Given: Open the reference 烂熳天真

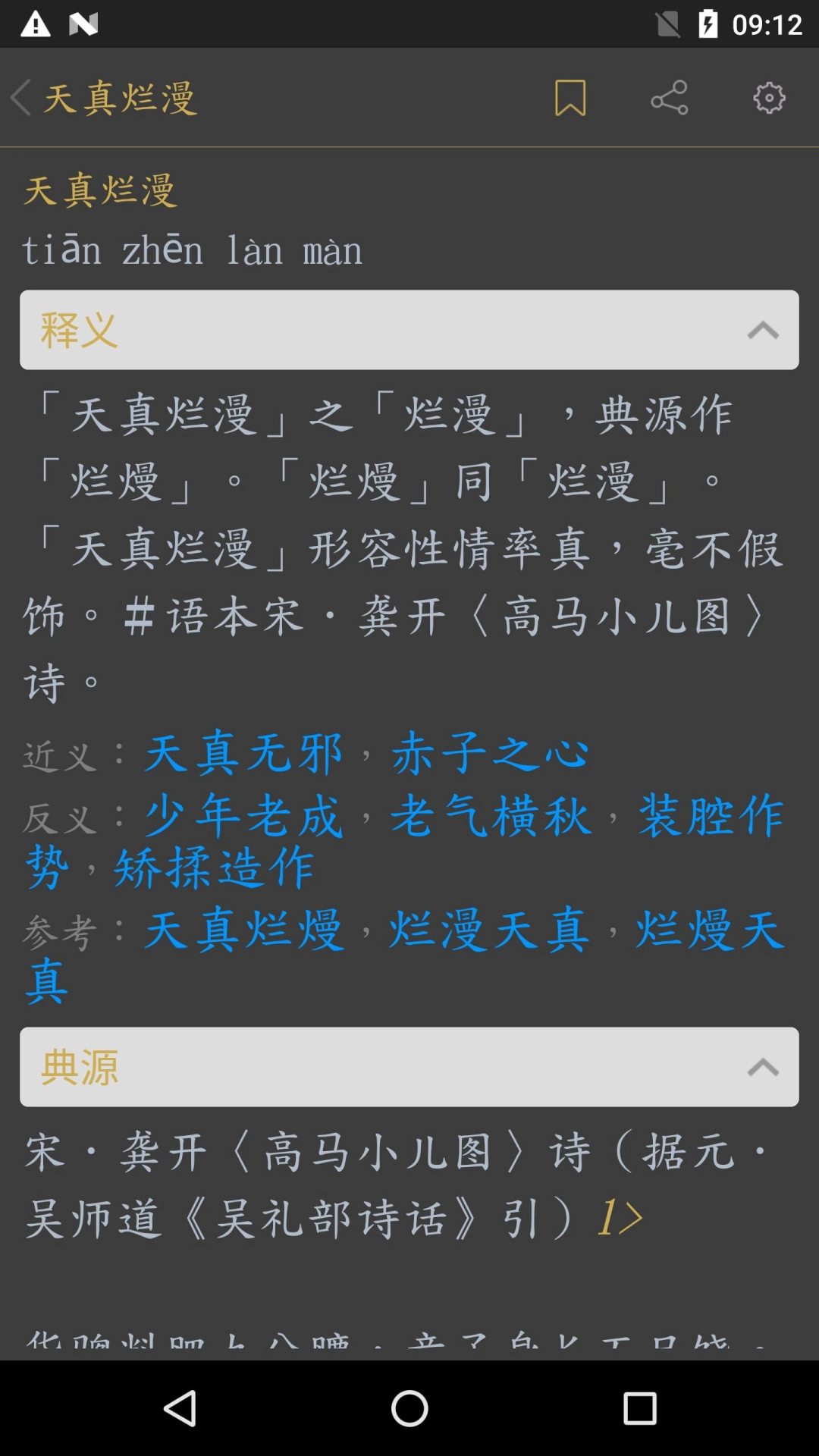Looking at the screenshot, I should [x=710, y=931].
